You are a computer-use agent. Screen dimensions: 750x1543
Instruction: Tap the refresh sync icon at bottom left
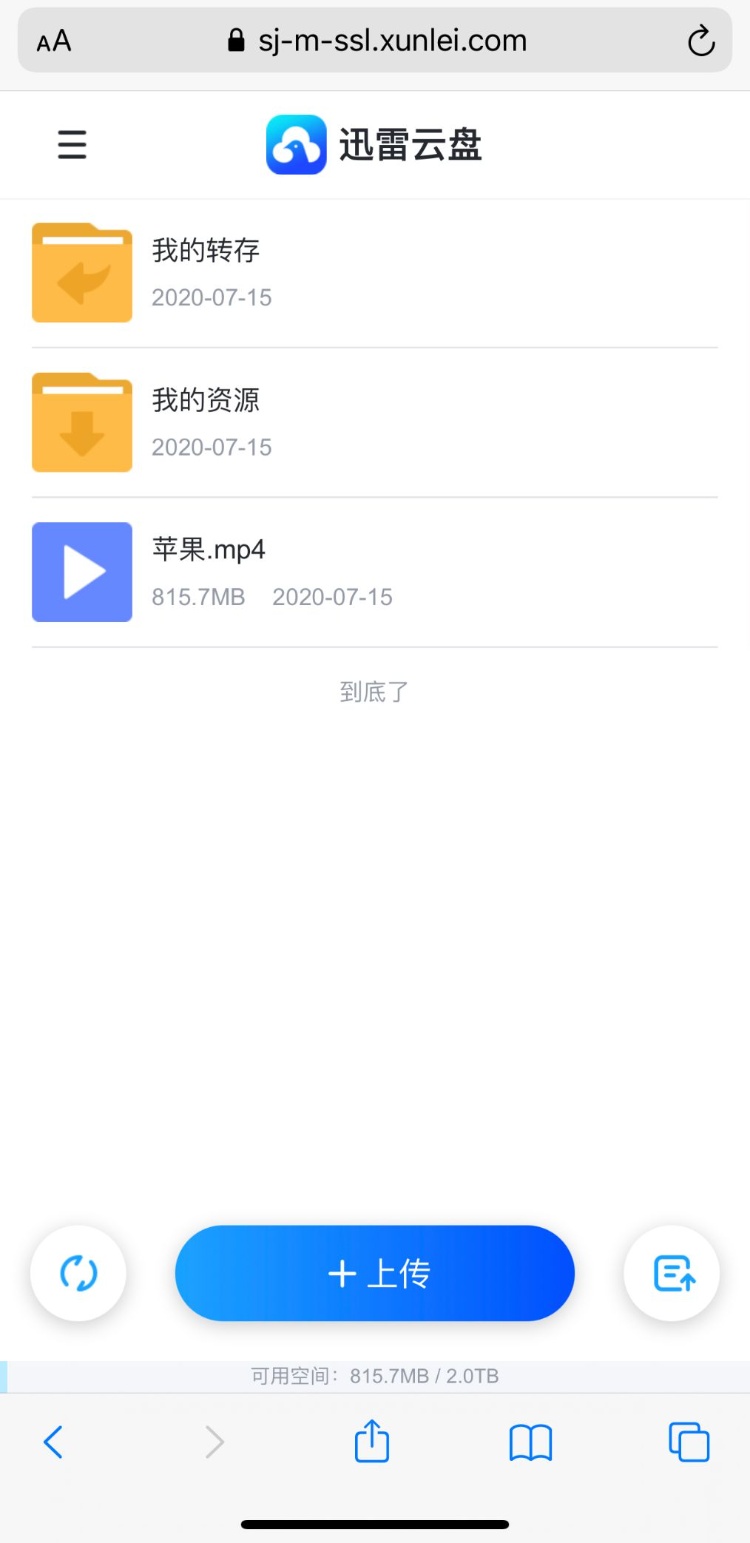coord(78,1272)
